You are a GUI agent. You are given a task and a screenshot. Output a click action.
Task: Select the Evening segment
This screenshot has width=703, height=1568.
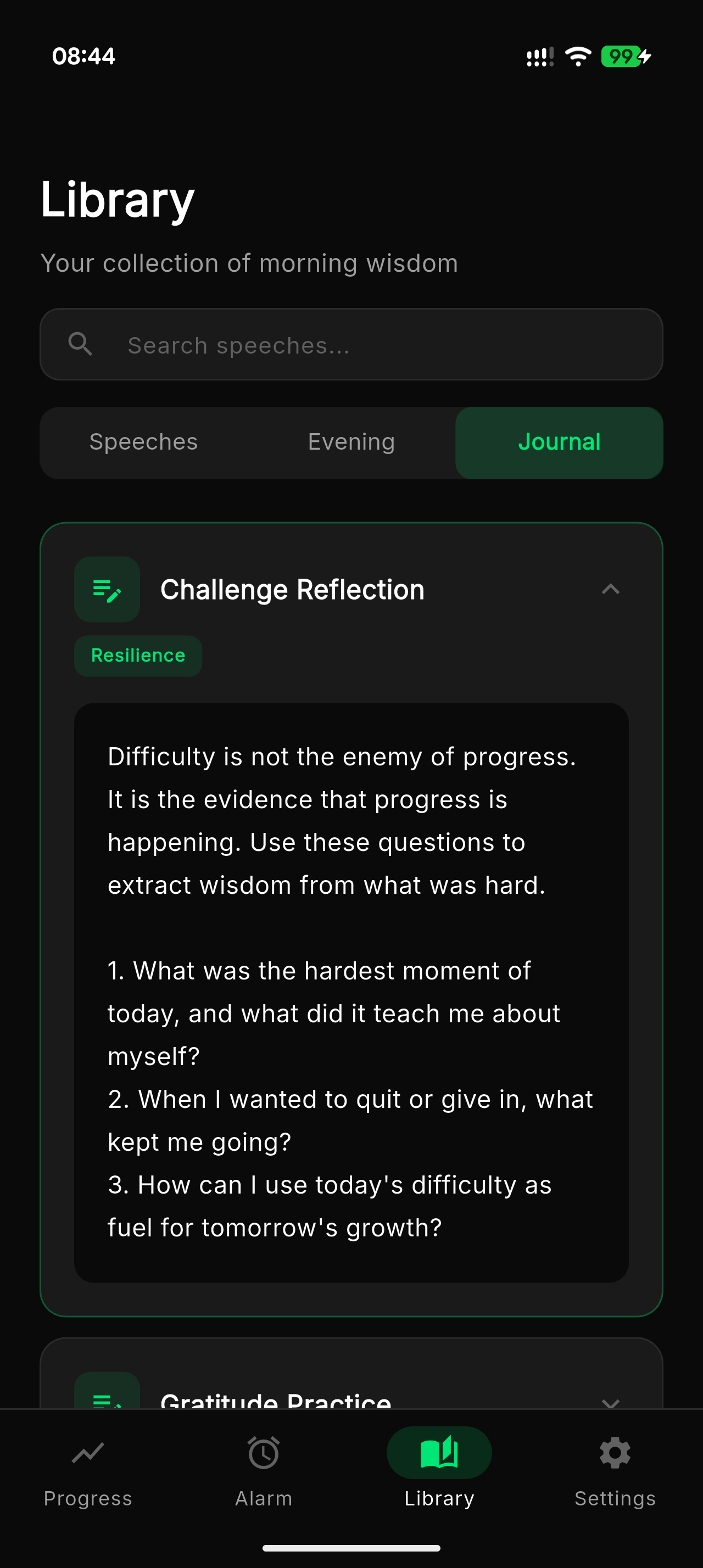[351, 443]
